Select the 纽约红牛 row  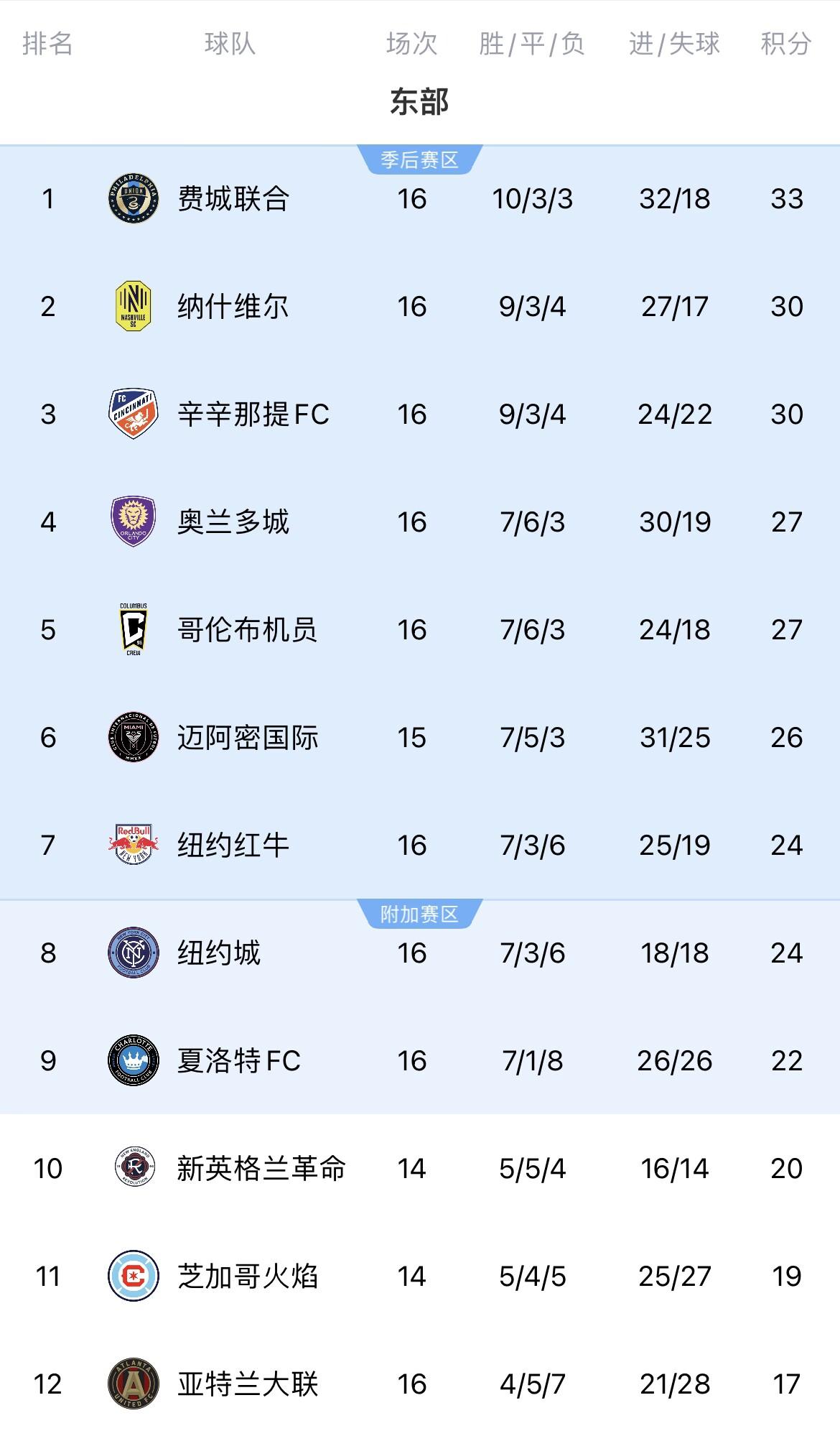420,846
